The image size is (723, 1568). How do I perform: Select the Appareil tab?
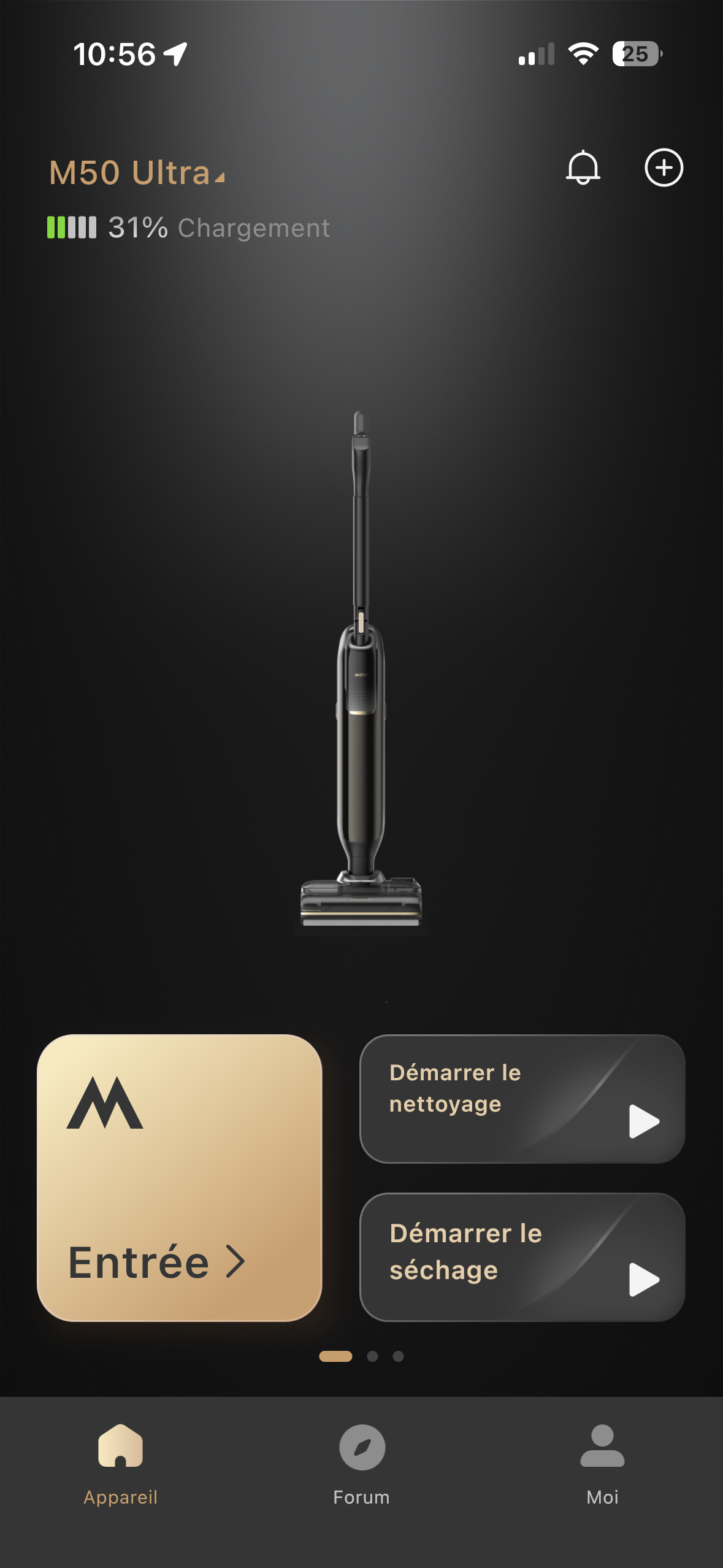121,1463
